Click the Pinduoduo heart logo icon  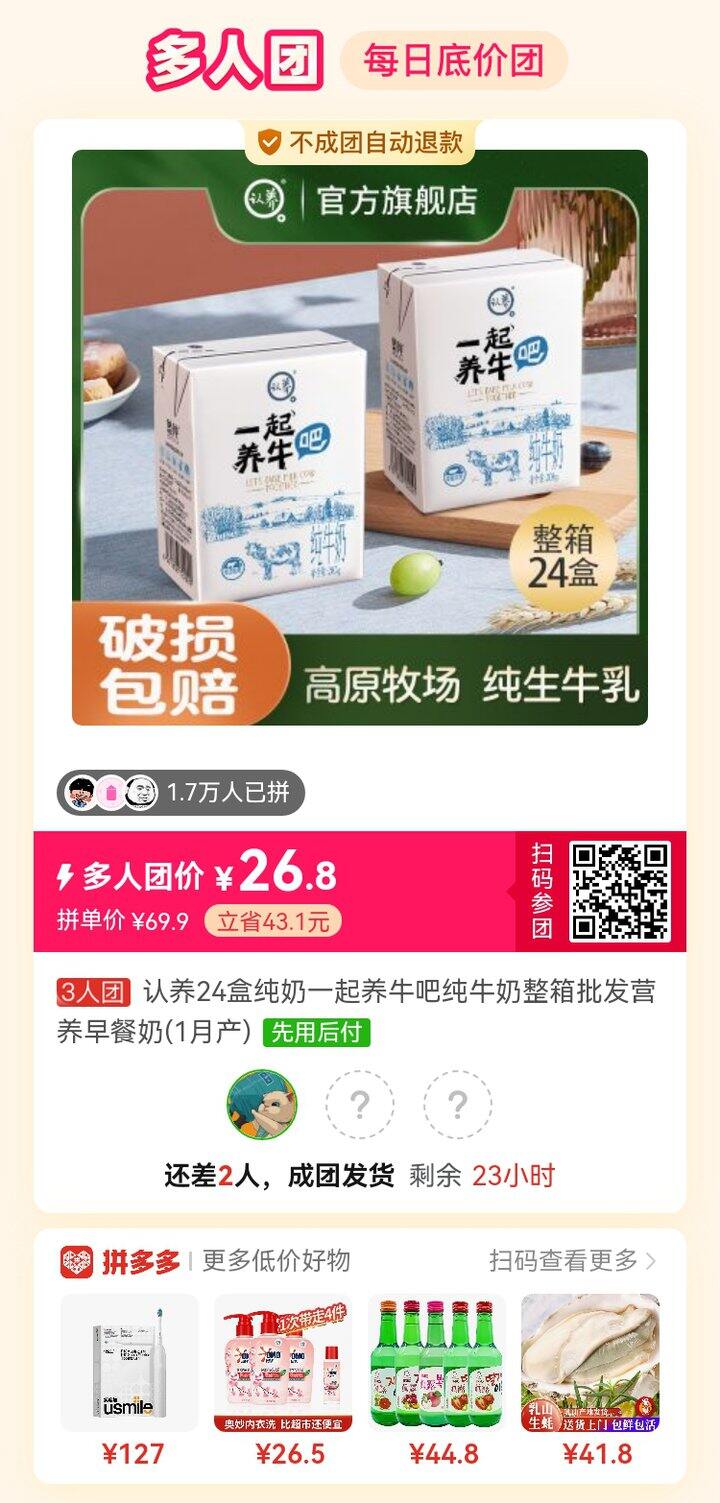80,1262
